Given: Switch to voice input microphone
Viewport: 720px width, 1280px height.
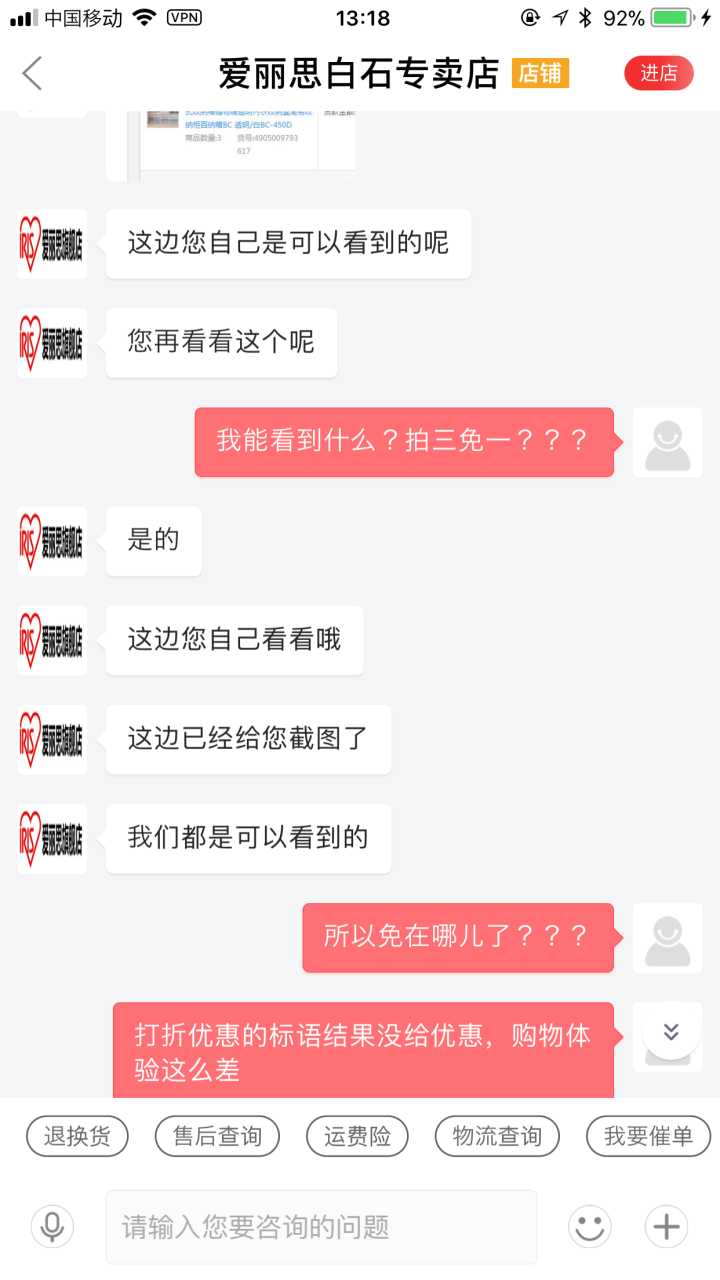Looking at the screenshot, I should [52, 1226].
